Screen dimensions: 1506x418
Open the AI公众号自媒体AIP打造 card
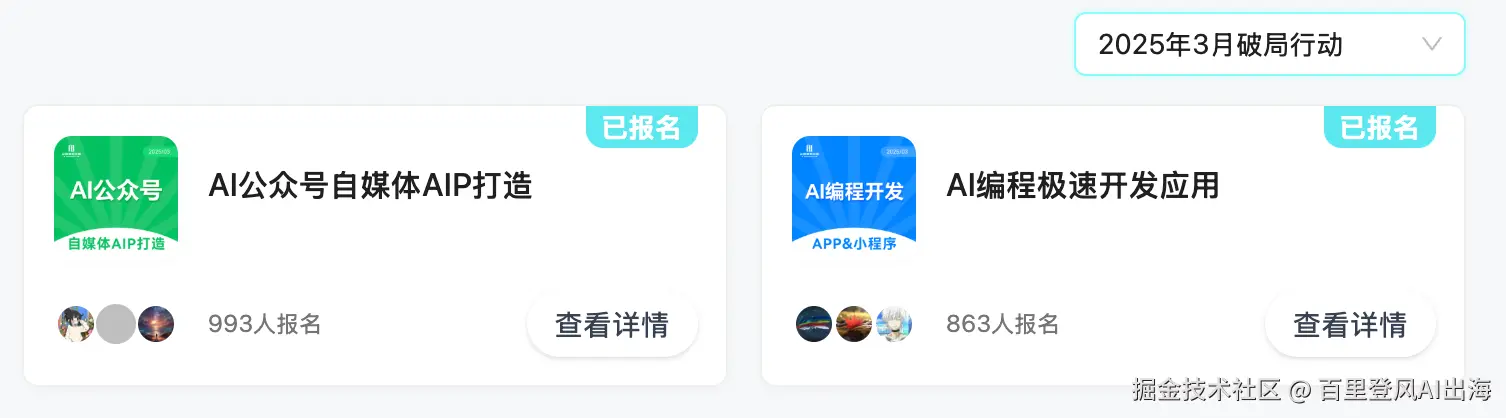pyautogui.click(x=369, y=187)
